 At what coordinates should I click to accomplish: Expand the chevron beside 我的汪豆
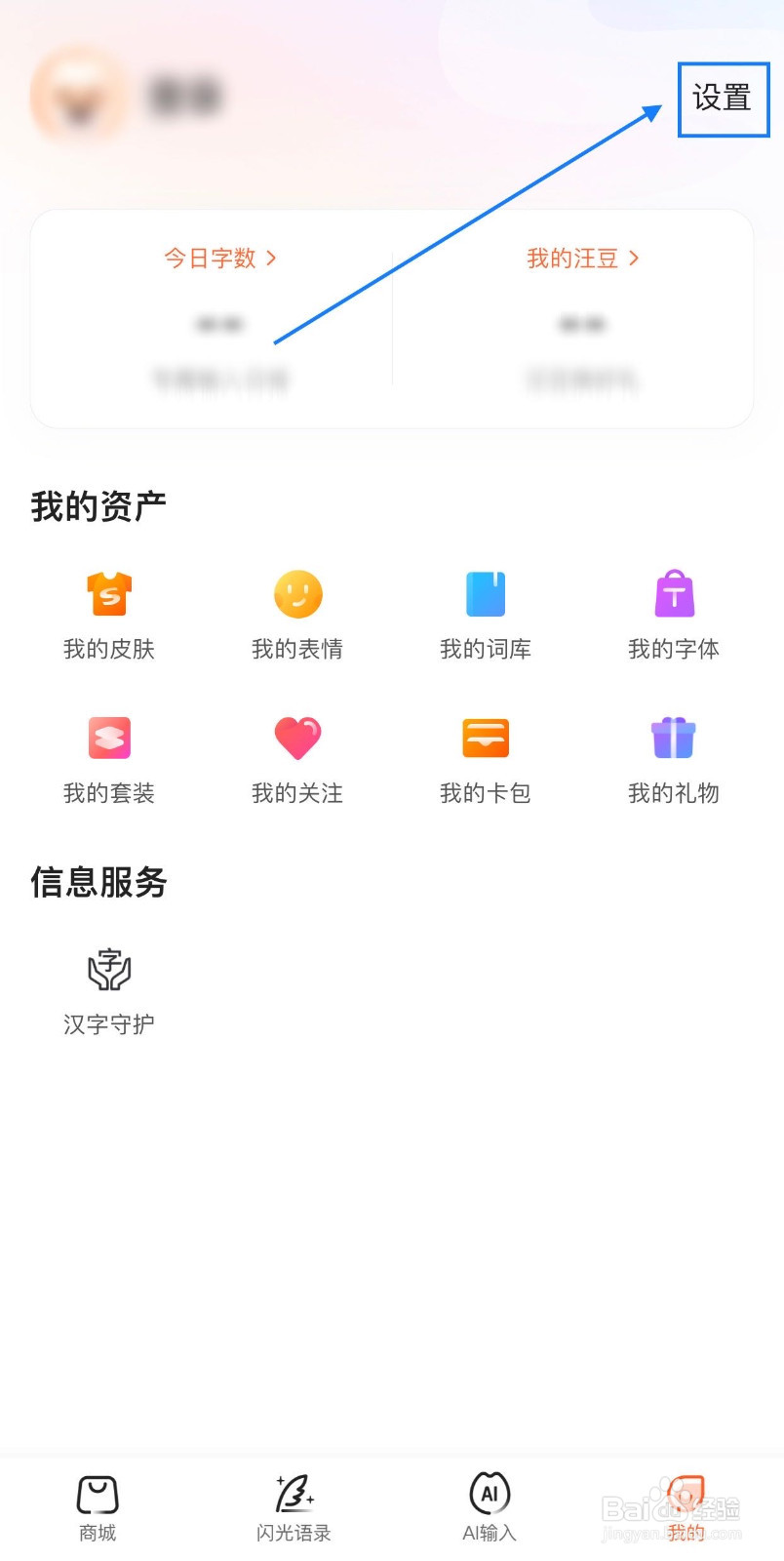[636, 258]
